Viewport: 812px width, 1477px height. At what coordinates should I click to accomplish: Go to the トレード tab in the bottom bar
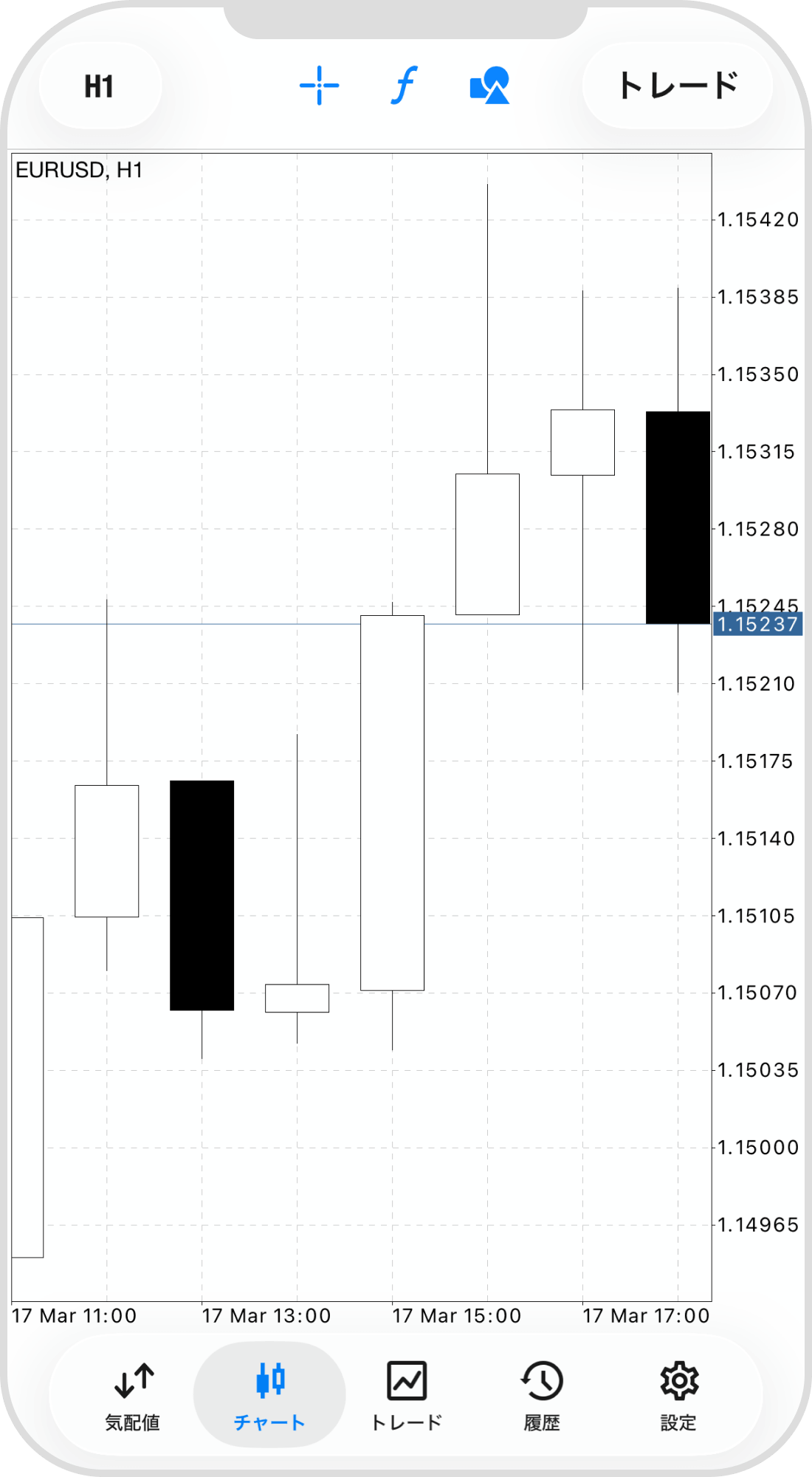click(x=406, y=1395)
